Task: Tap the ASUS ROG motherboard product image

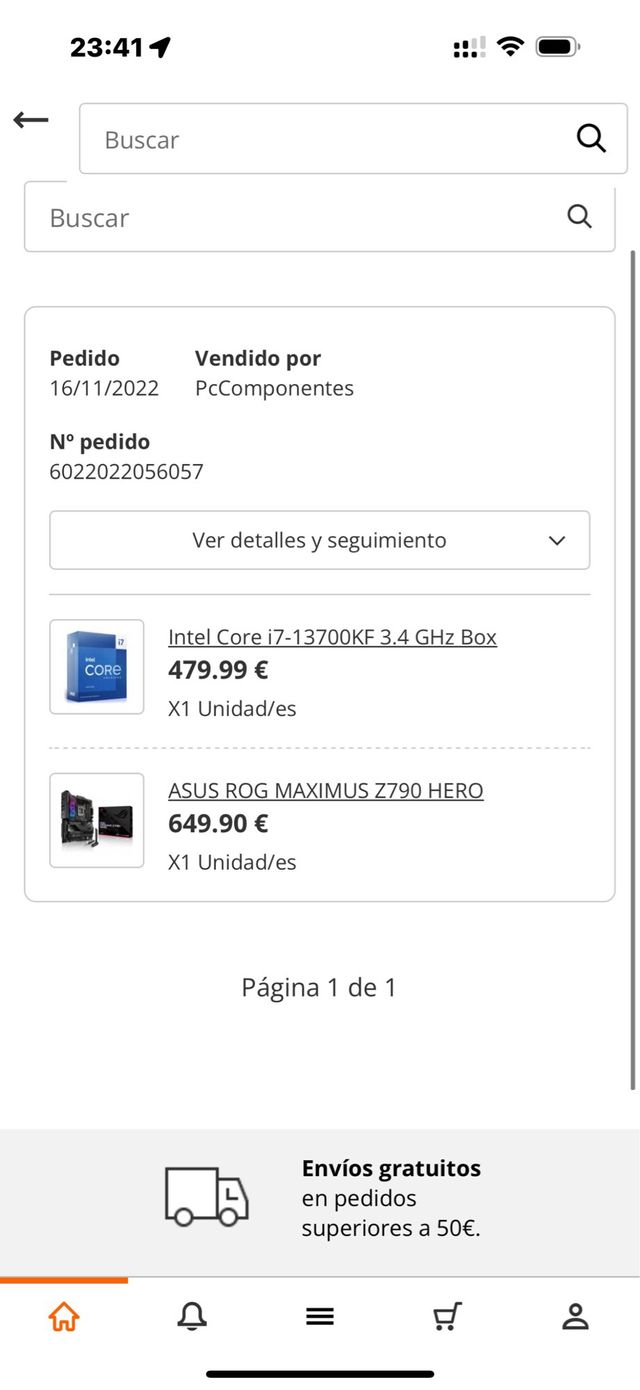Action: tap(97, 820)
